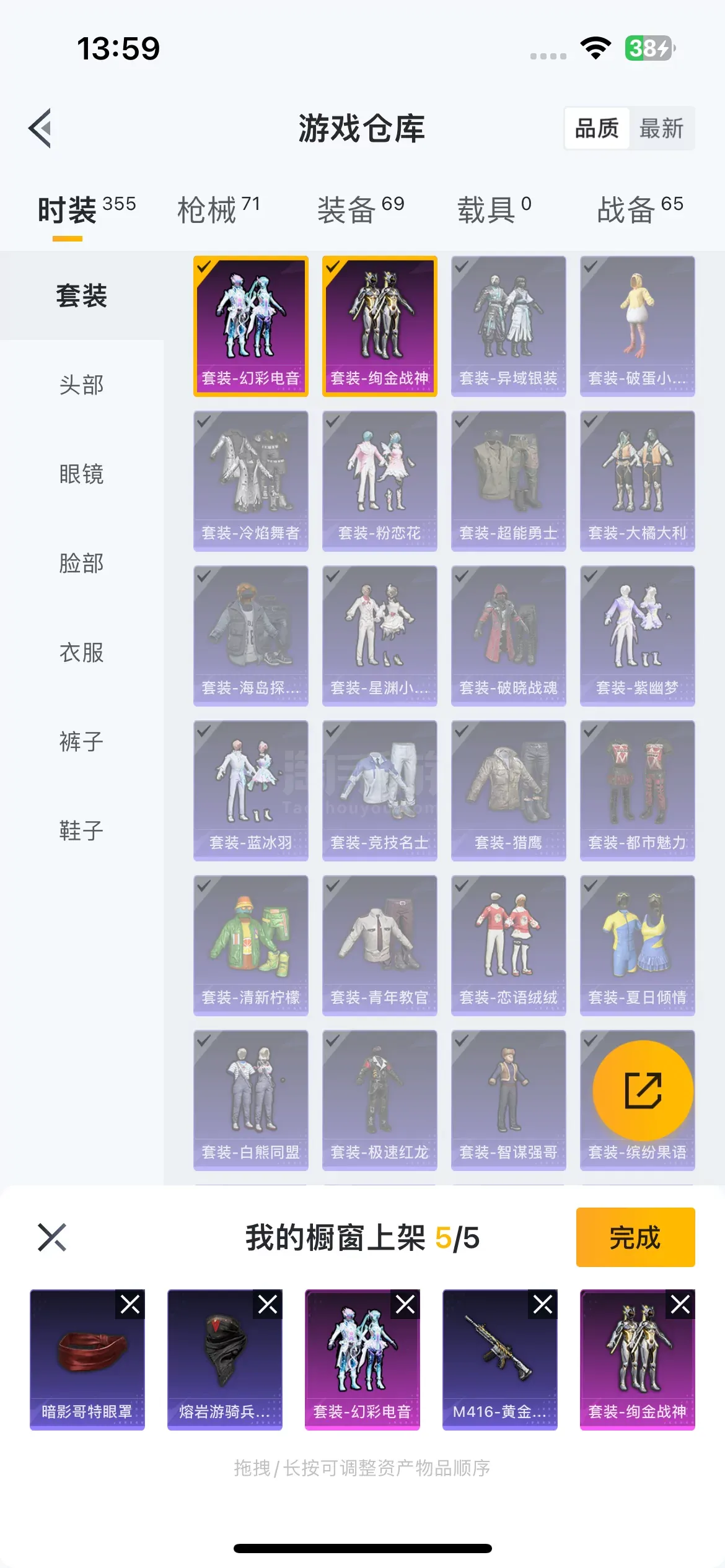Remove M416-黄金 from showcase
This screenshot has height=1568, width=725.
pyautogui.click(x=543, y=1304)
